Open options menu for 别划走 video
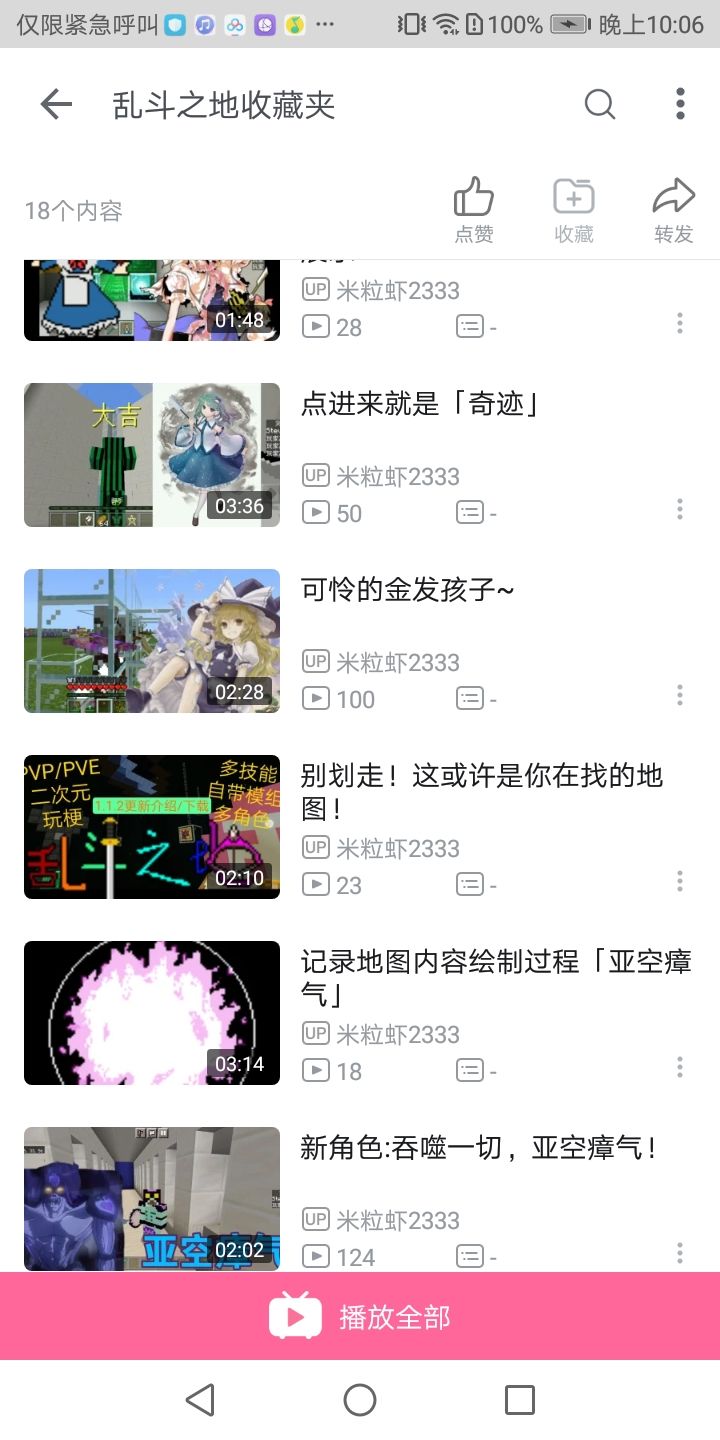The height and width of the screenshot is (1440, 720). coord(679,881)
